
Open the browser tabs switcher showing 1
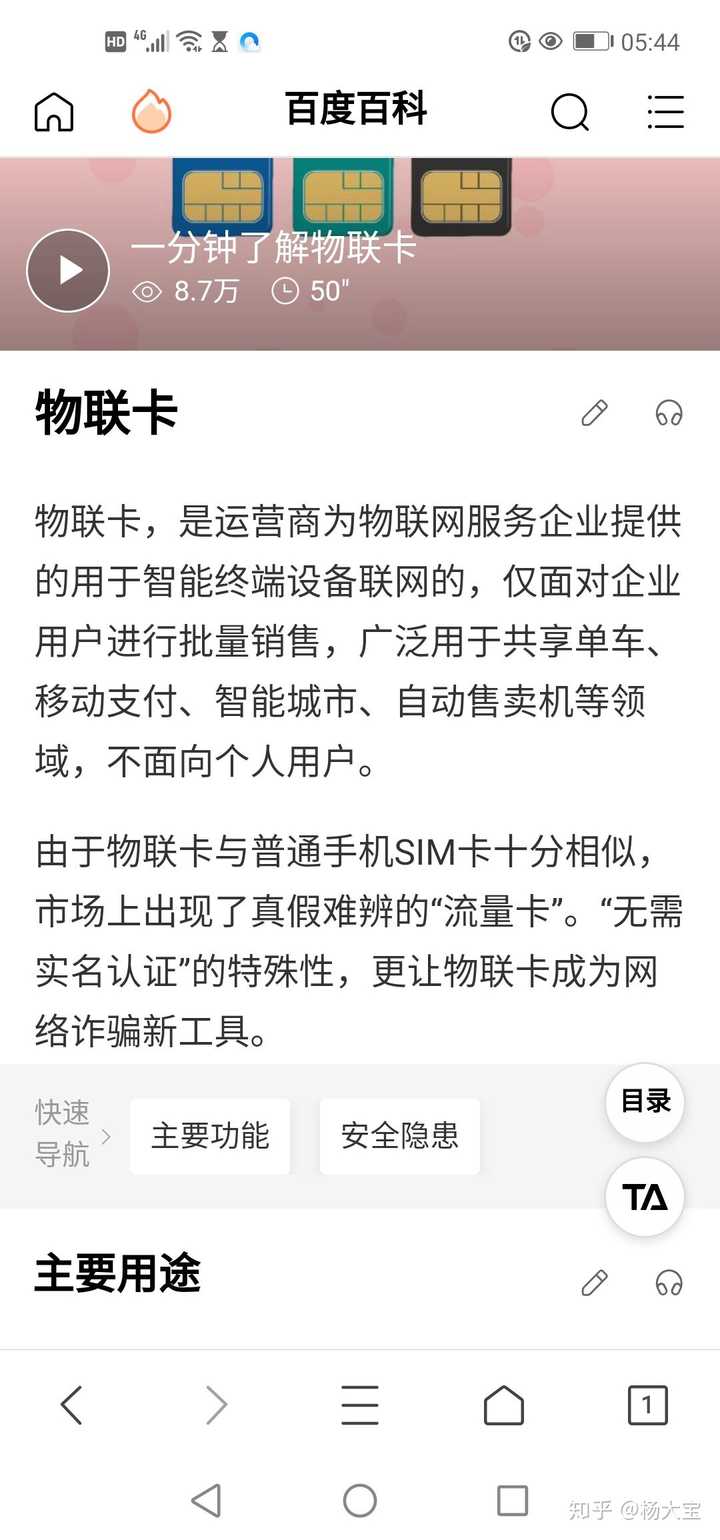click(x=647, y=1405)
